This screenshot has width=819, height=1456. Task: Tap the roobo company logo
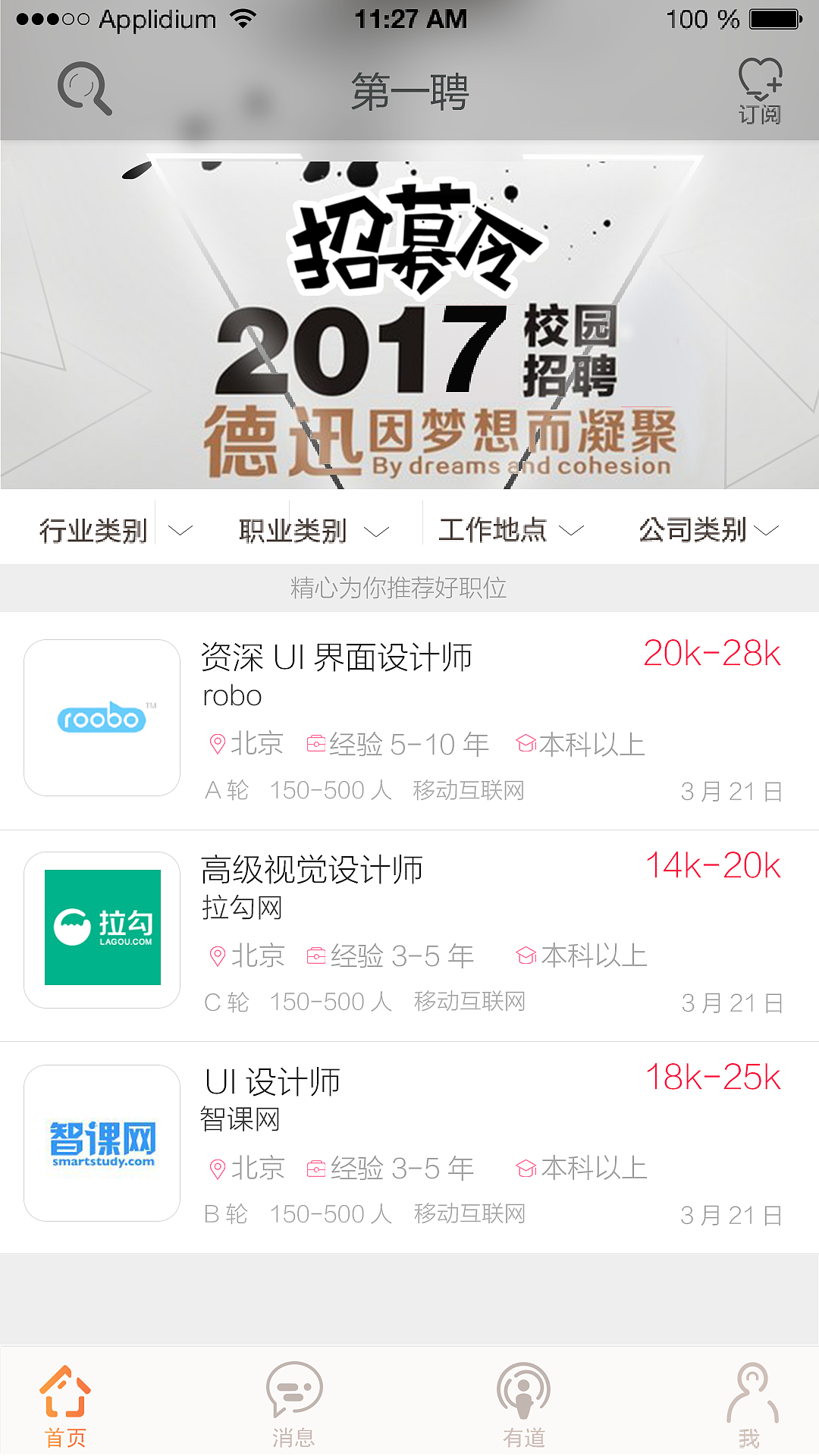[x=101, y=718]
